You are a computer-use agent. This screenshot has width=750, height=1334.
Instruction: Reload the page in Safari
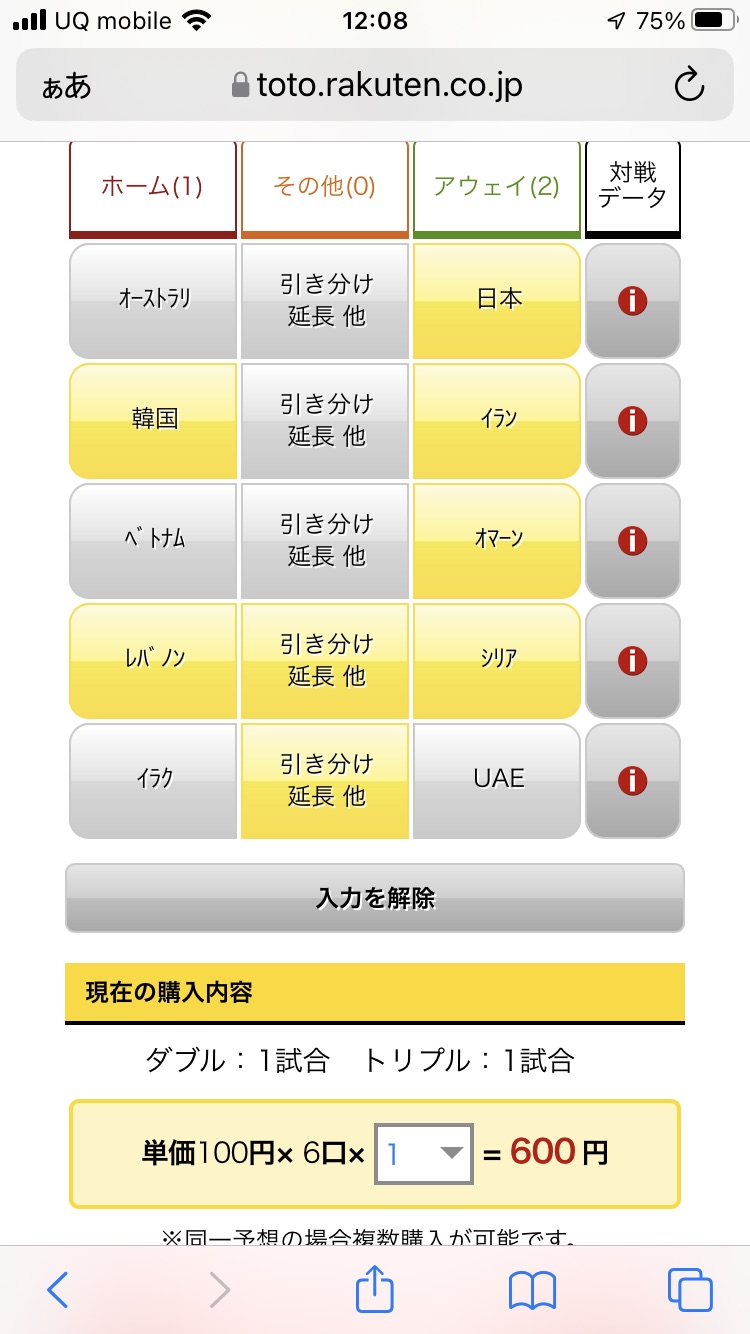tap(690, 85)
